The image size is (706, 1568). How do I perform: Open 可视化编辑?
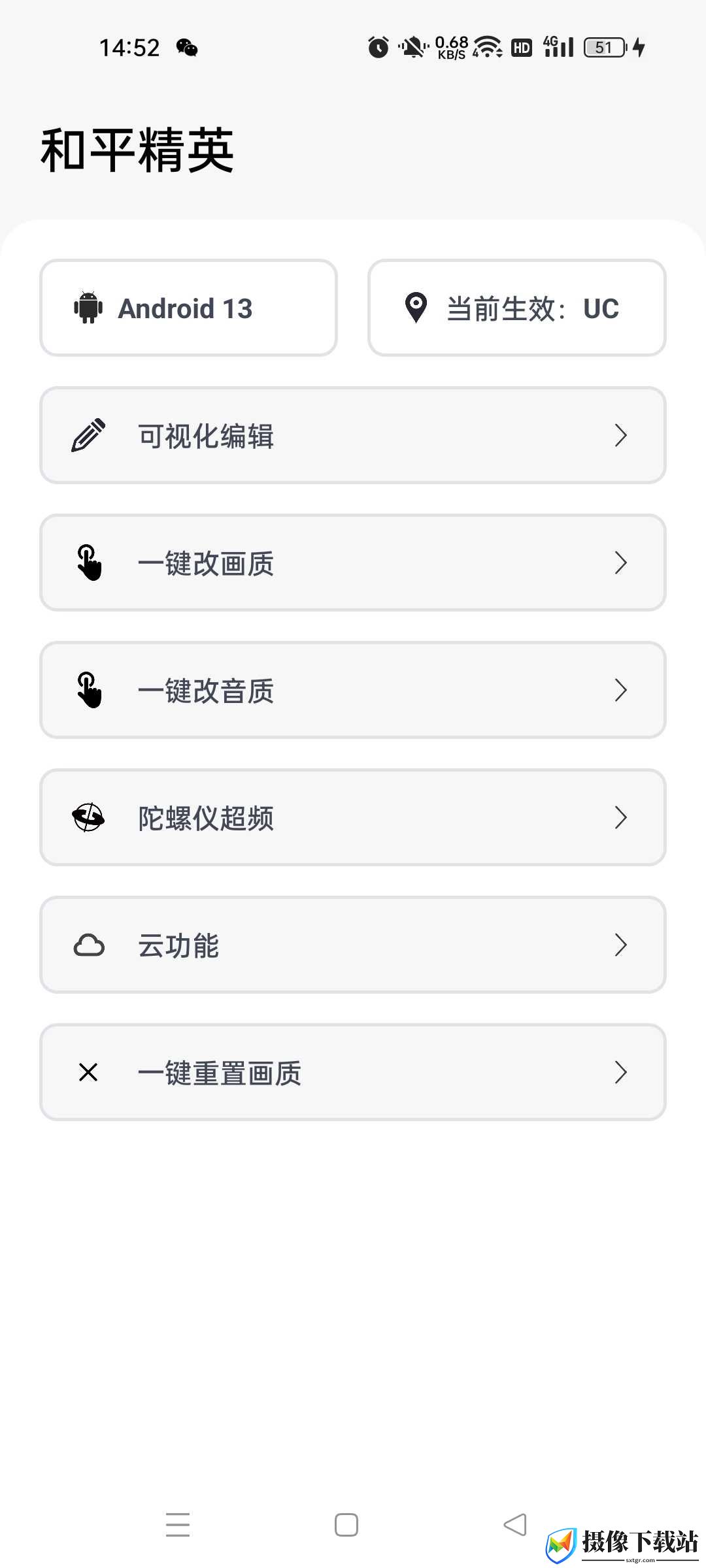(353, 435)
